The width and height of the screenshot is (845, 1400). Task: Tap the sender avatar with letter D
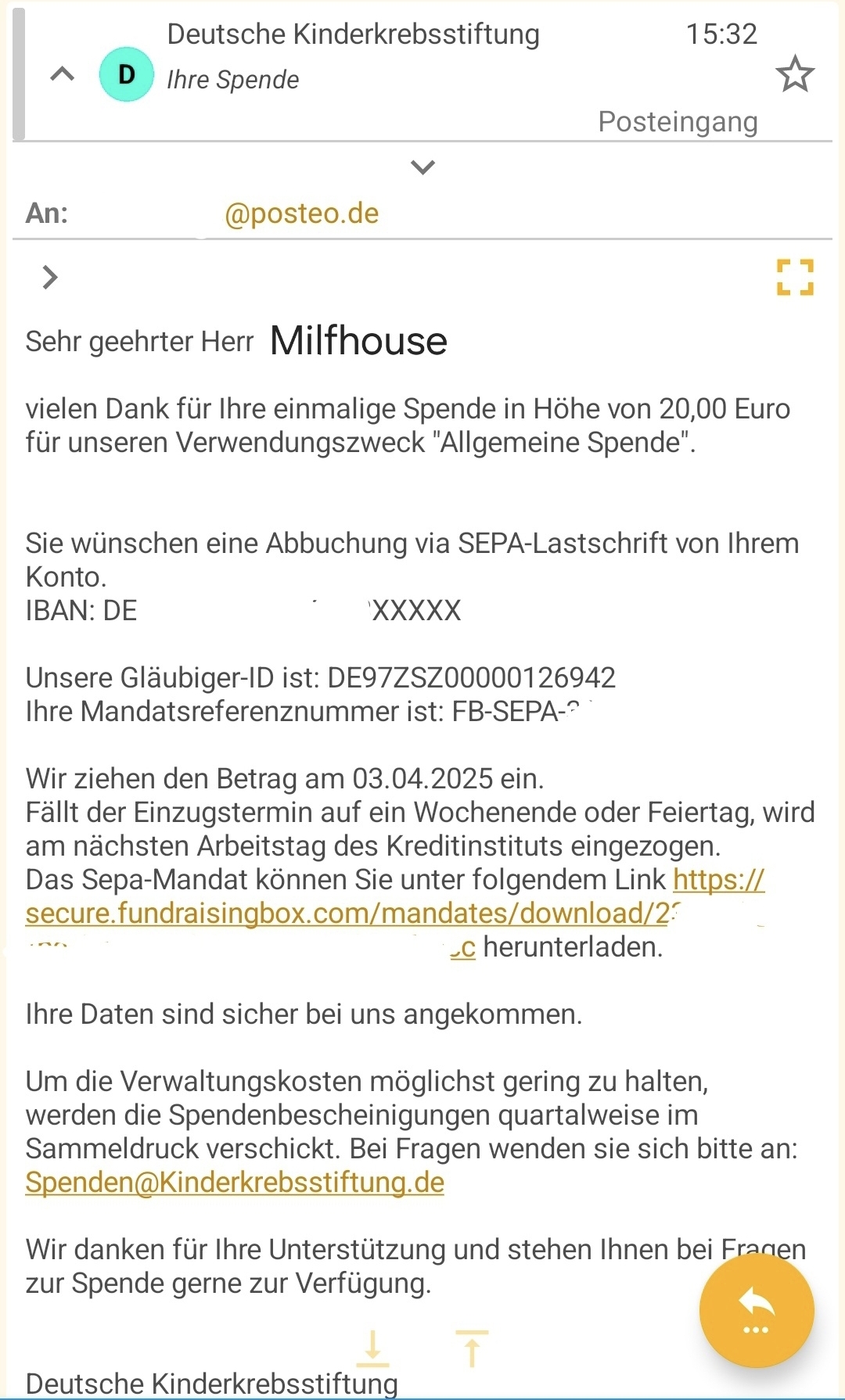[127, 74]
